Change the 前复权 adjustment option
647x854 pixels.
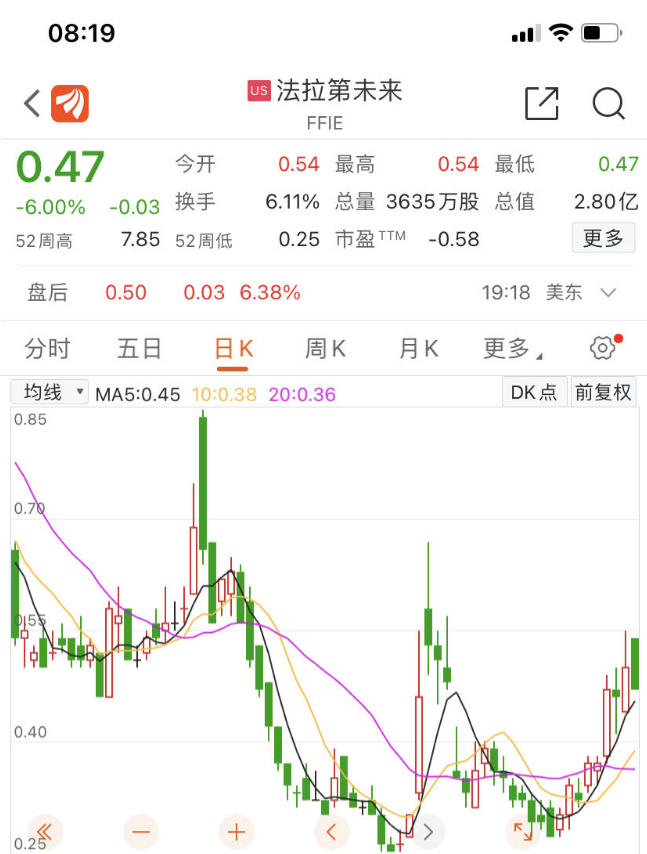click(x=603, y=392)
